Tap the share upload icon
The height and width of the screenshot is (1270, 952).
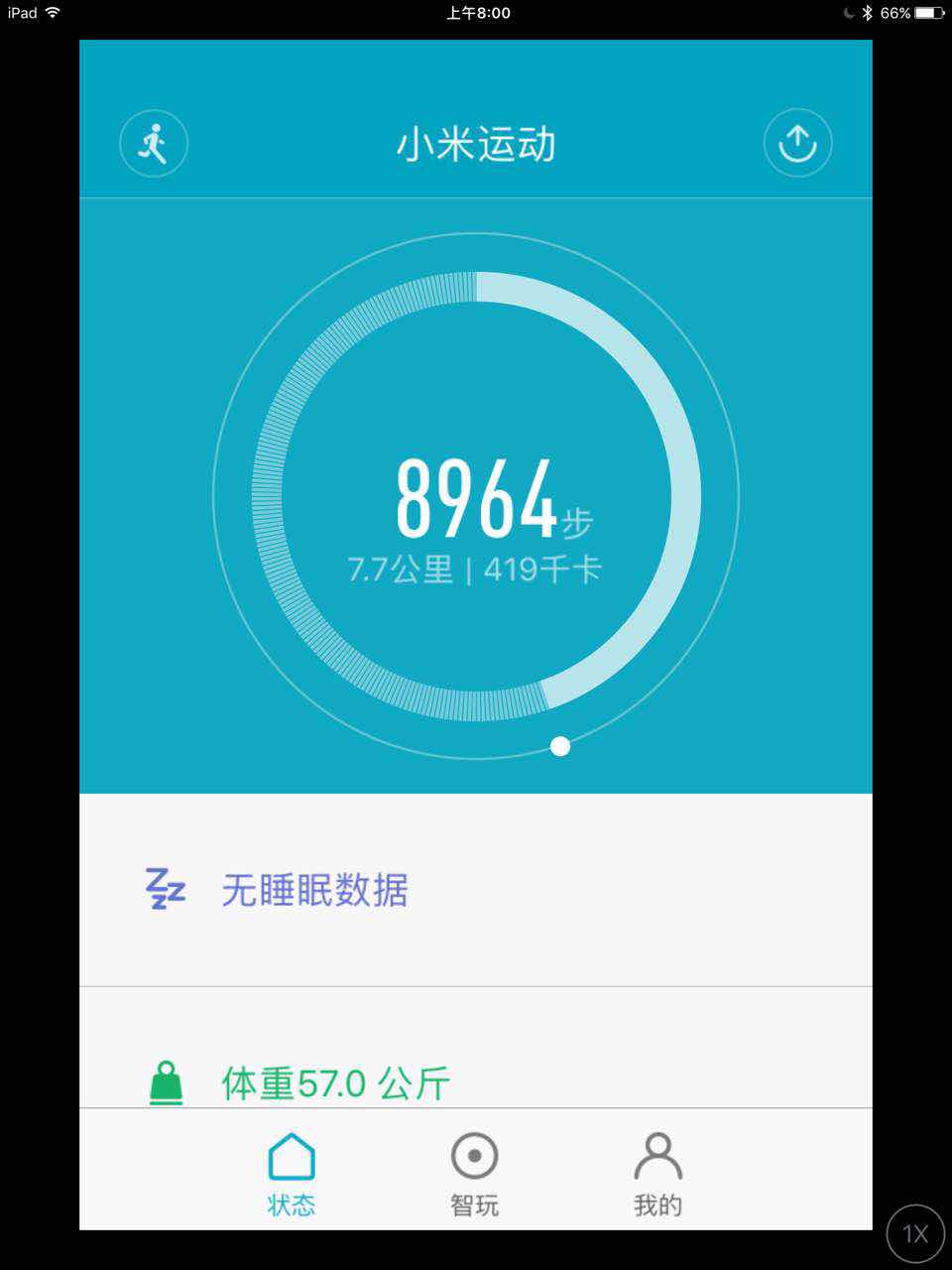797,144
